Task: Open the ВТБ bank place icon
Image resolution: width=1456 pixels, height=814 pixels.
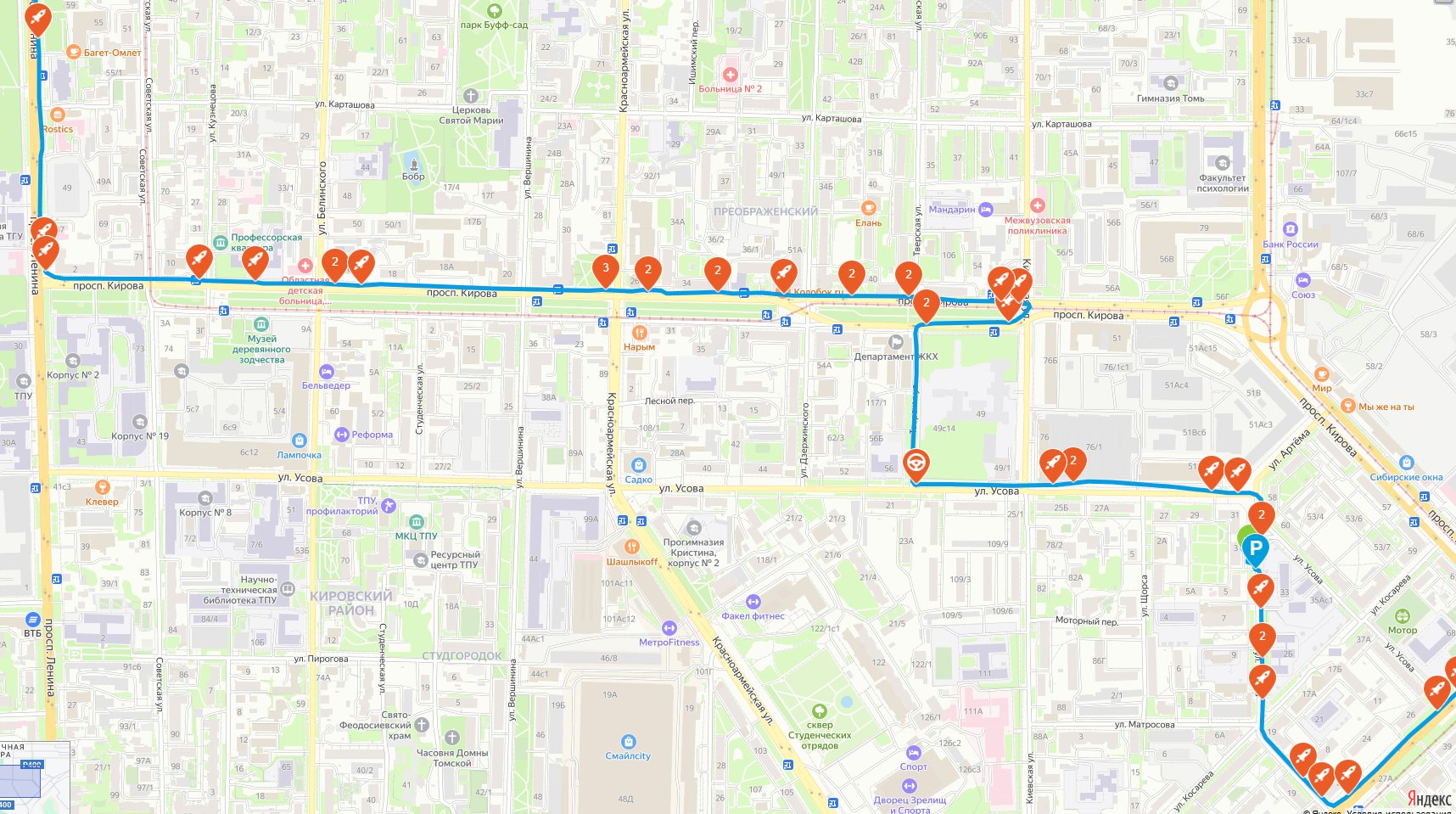Action: 32,620
